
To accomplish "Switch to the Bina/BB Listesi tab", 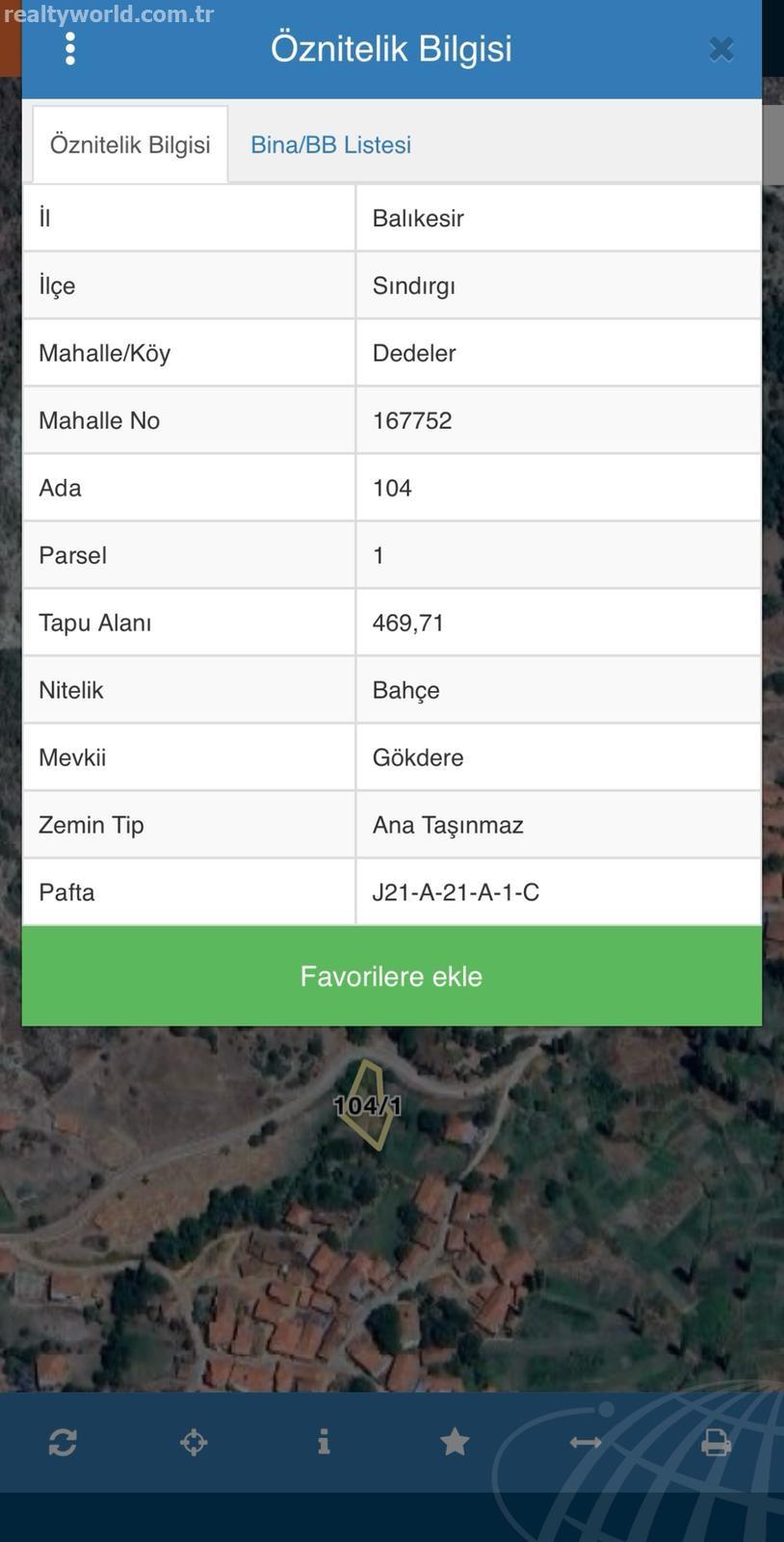I will 330,145.
